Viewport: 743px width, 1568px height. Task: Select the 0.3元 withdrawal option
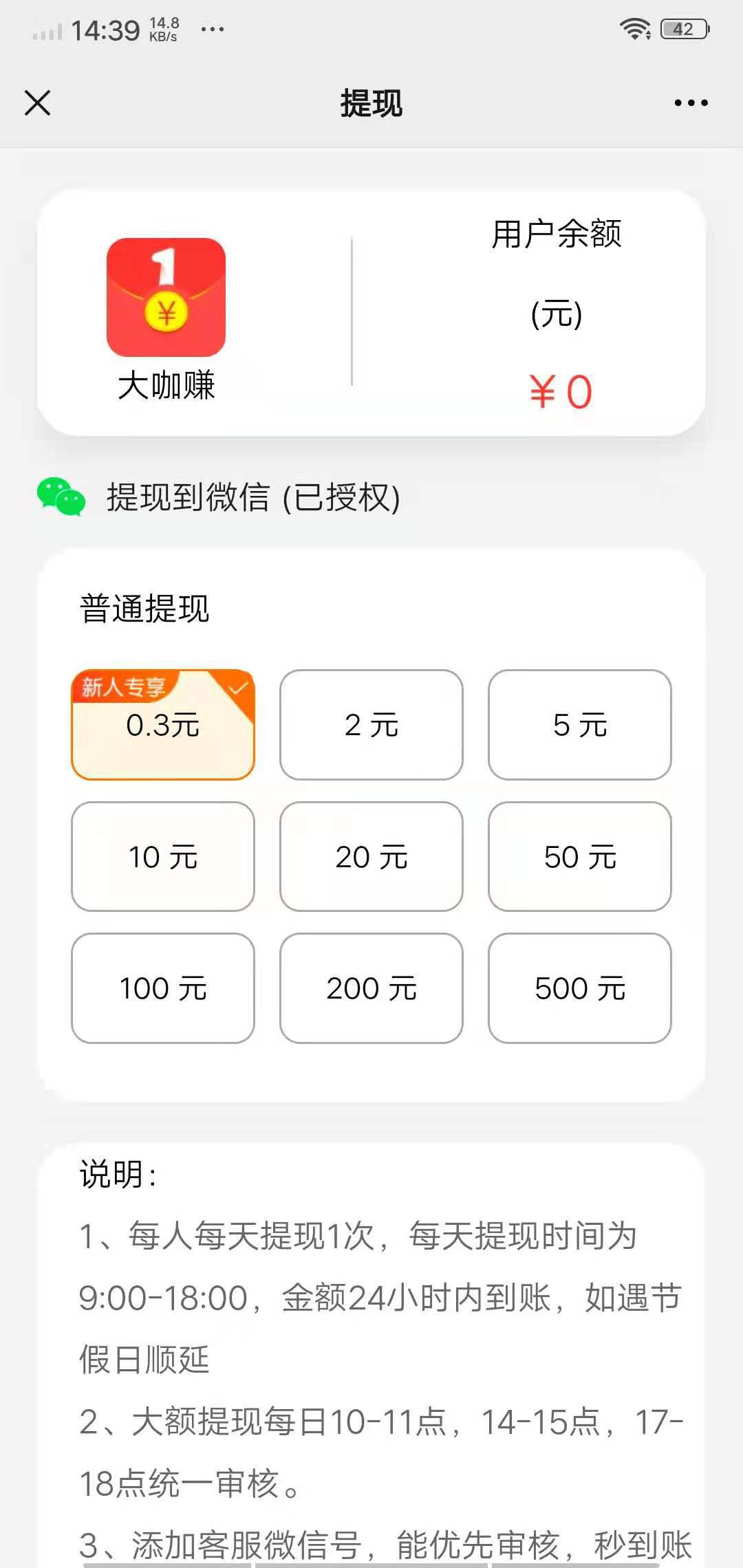(x=162, y=726)
